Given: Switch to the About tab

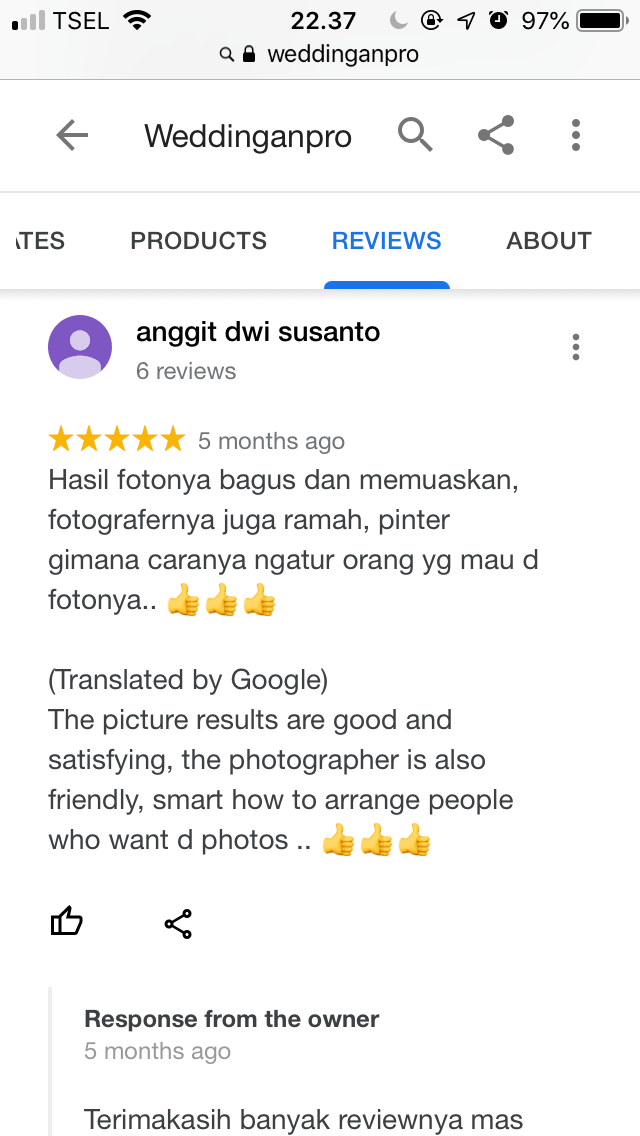Looking at the screenshot, I should click(548, 241).
